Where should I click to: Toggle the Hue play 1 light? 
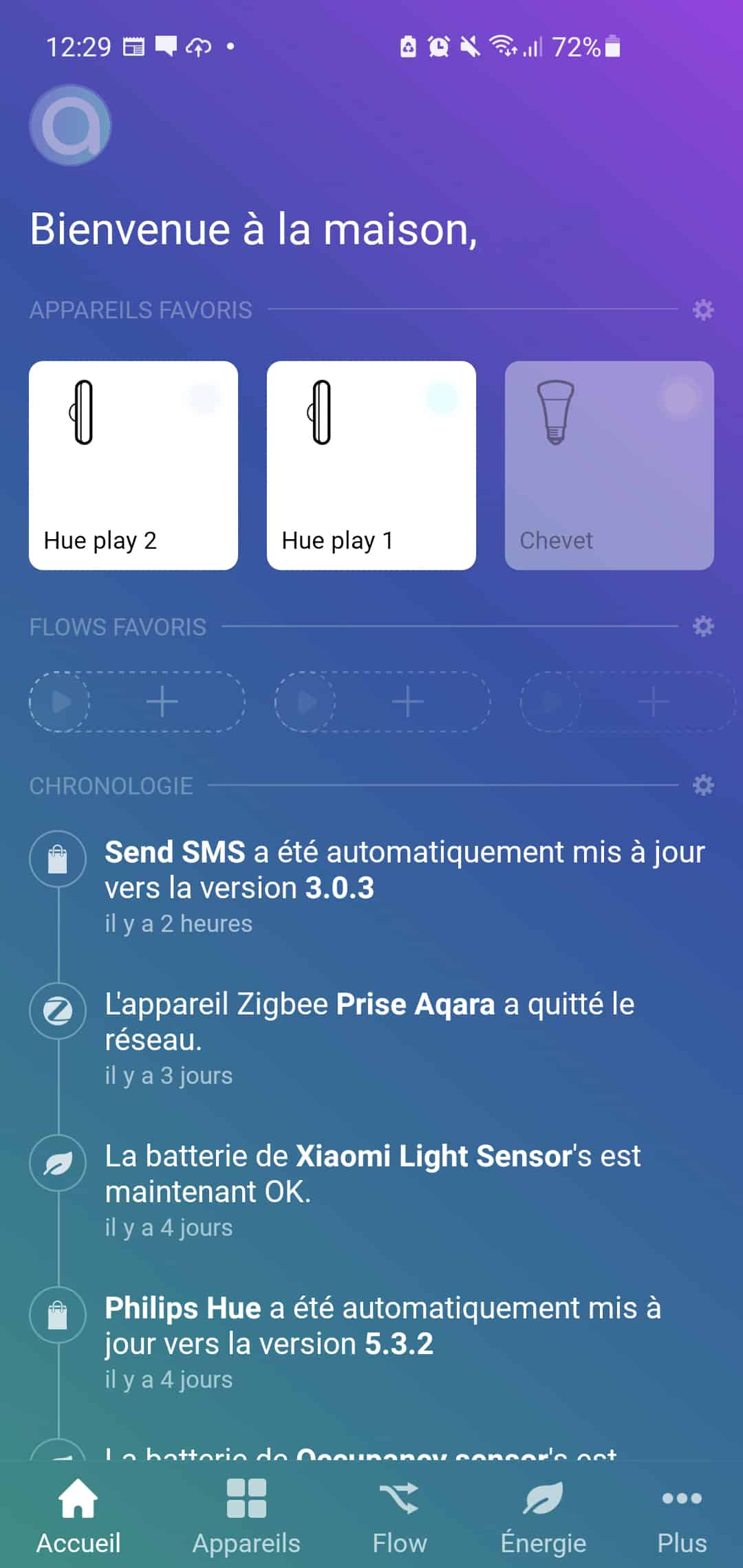(371, 465)
